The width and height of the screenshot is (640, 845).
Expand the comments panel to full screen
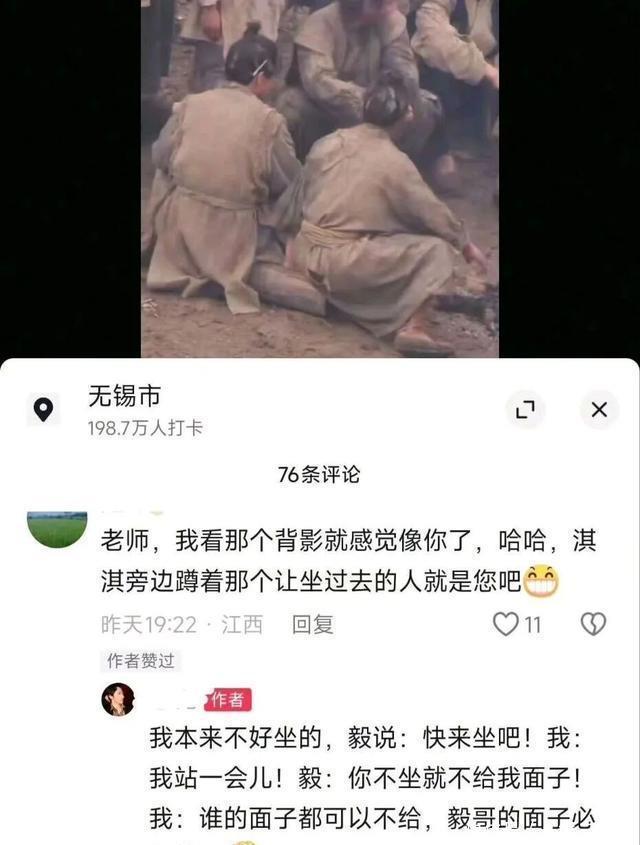point(525,409)
